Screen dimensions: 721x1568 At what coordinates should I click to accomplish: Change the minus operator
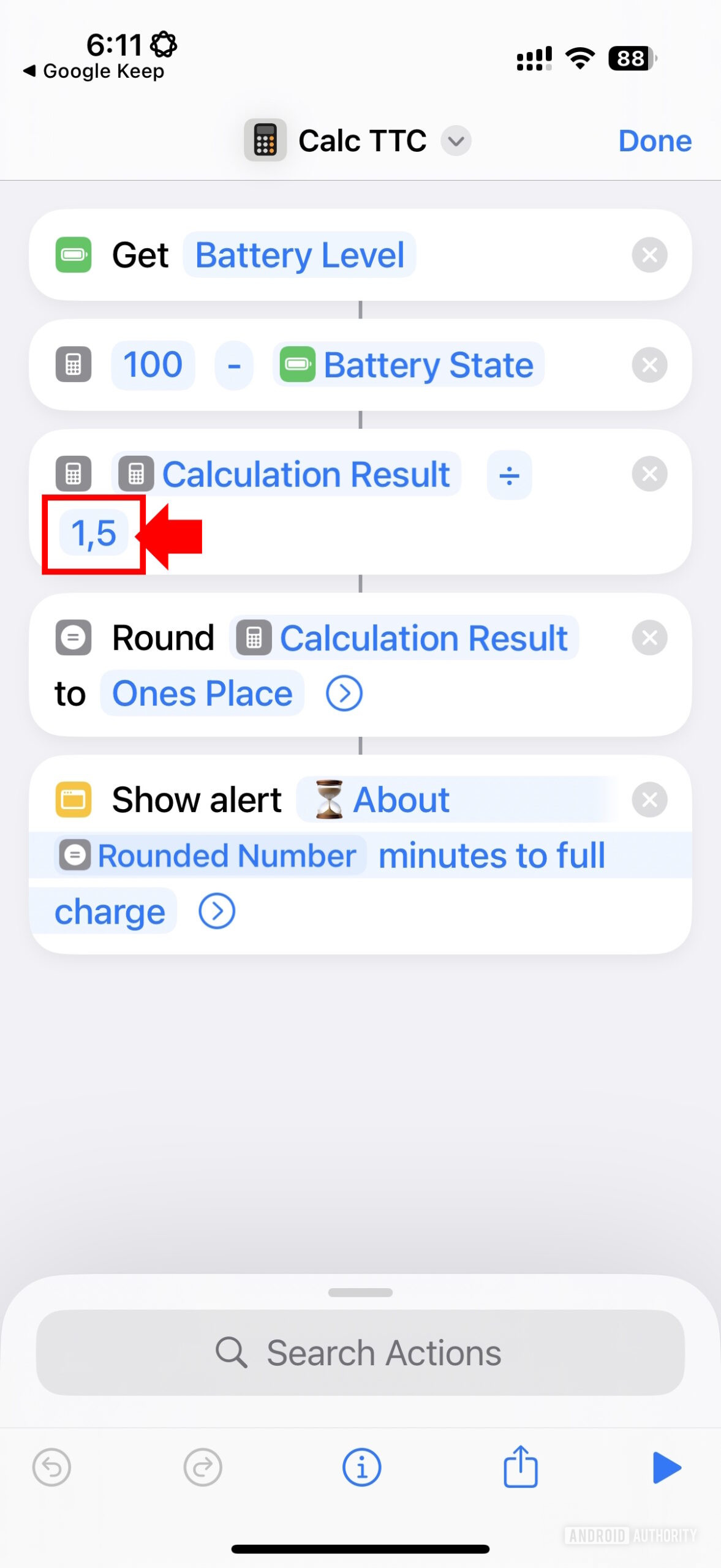point(234,366)
